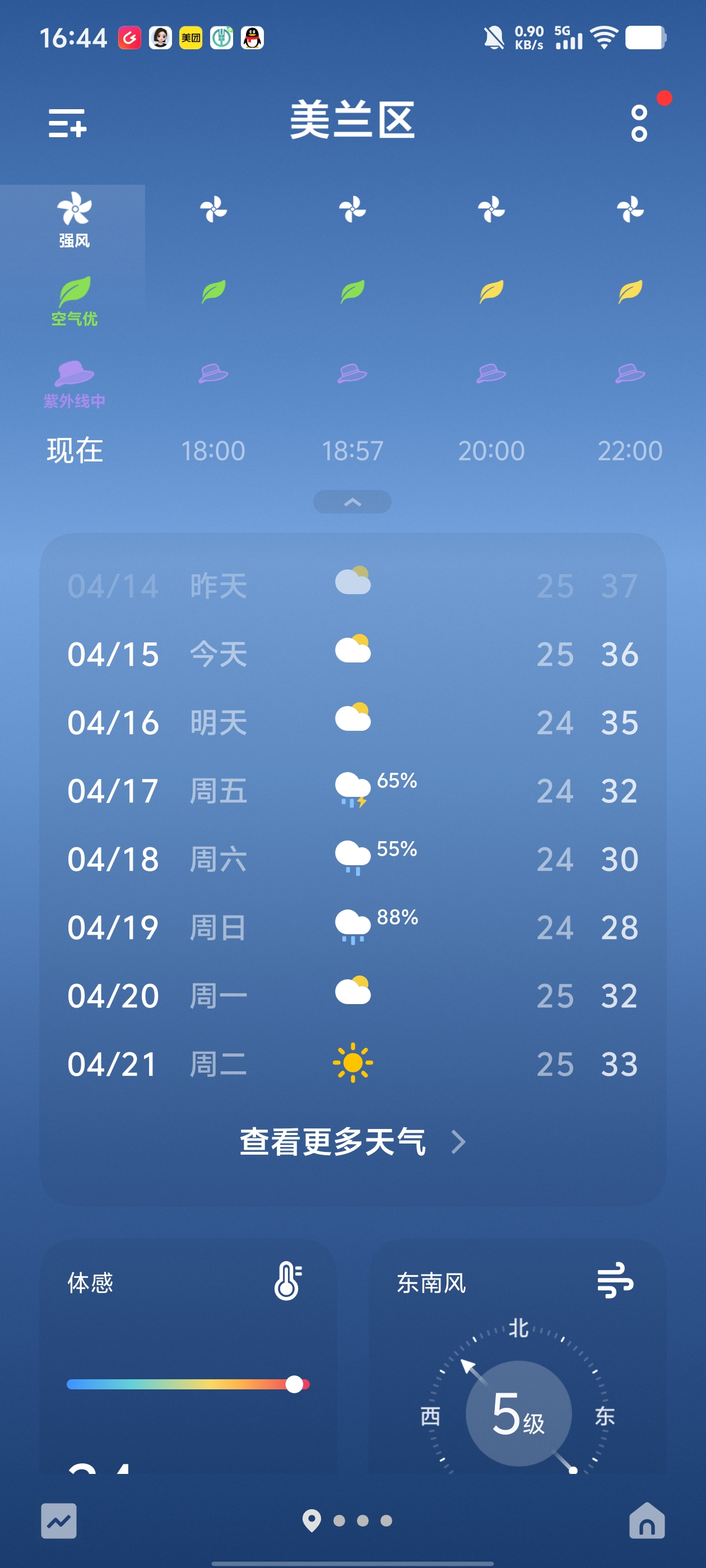
Task: Open the home icon at the bottom
Action: (x=646, y=1520)
